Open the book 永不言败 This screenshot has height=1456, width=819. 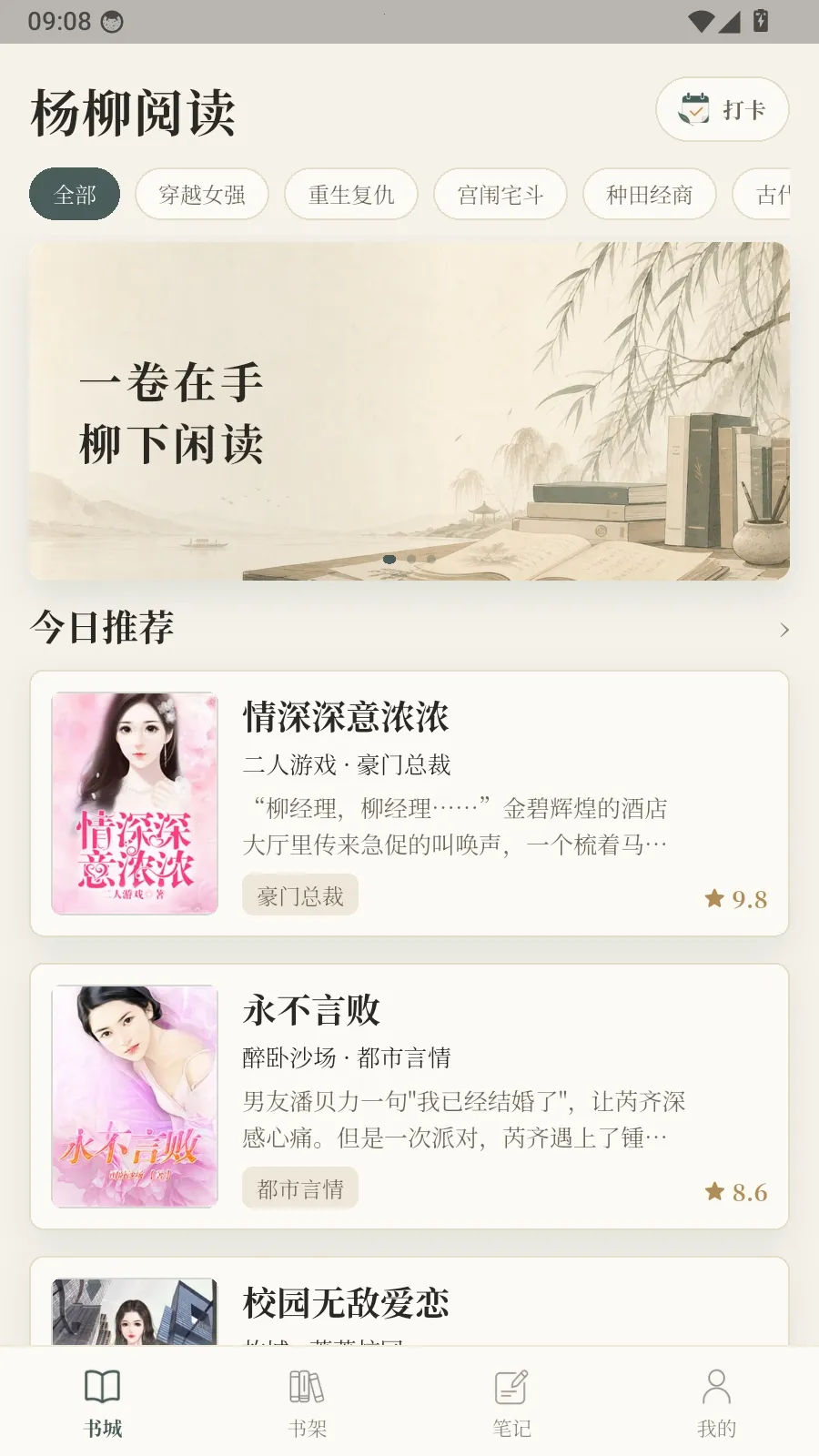pos(409,1097)
